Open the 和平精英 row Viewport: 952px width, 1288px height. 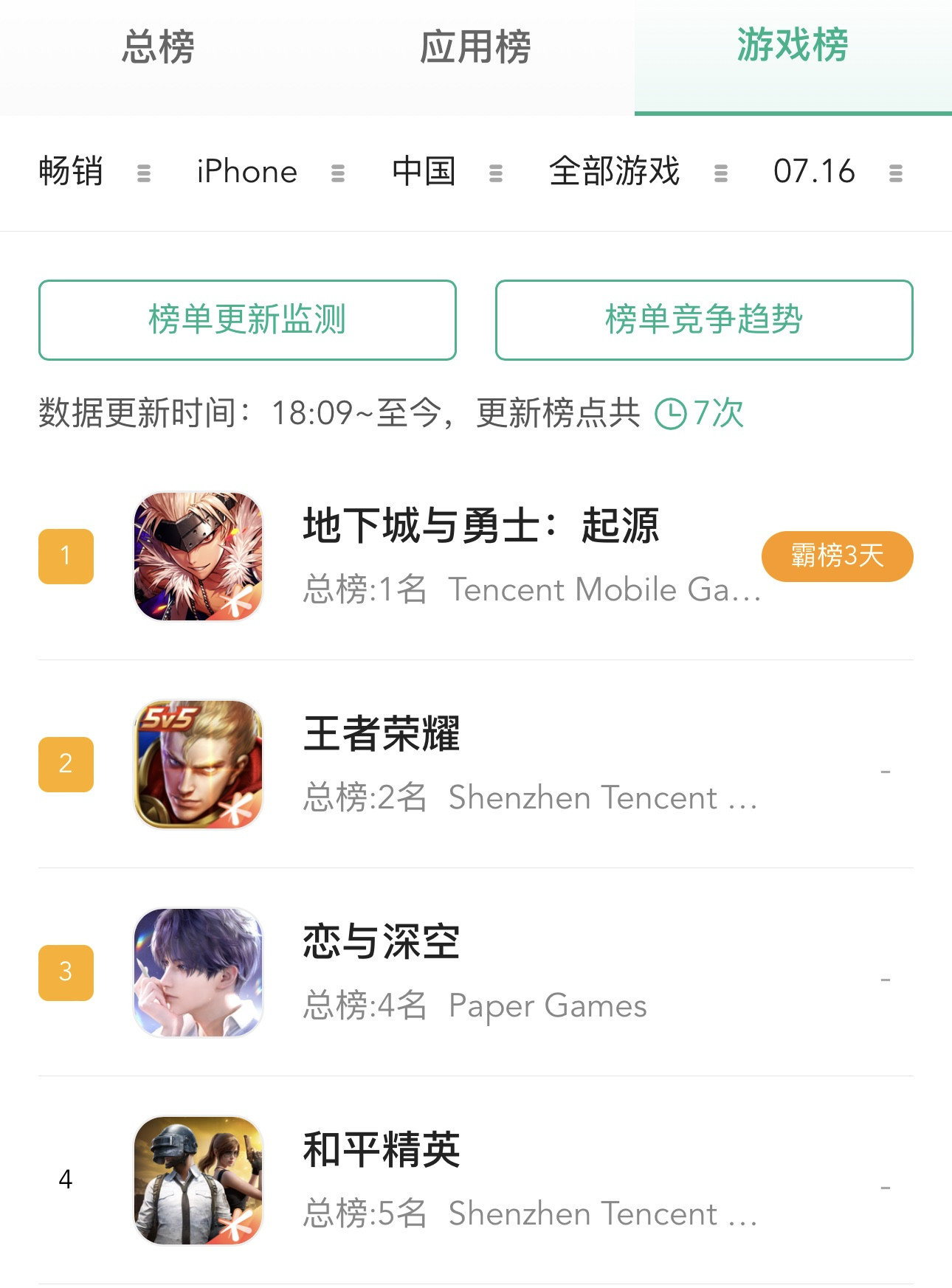coord(480,1180)
